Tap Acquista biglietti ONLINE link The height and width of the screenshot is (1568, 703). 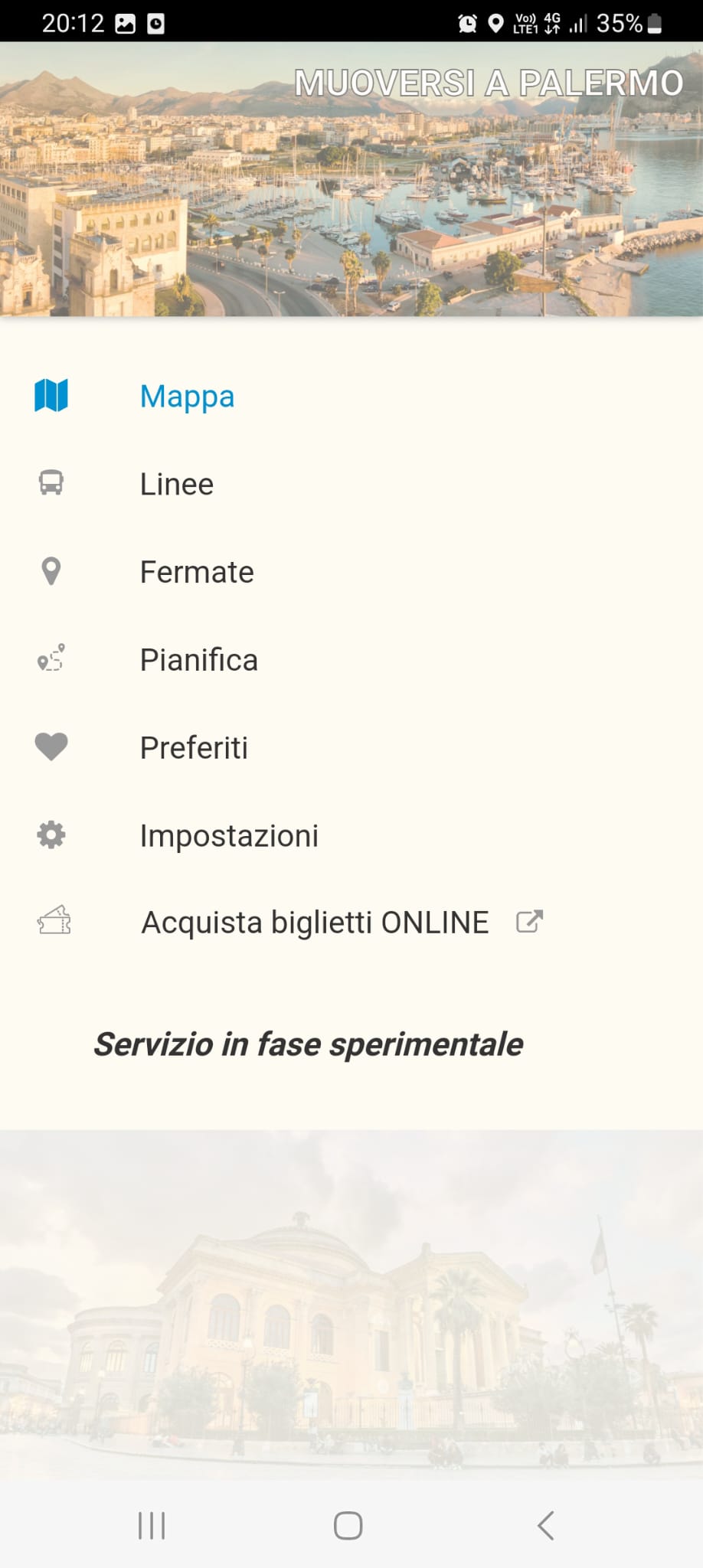coord(316,923)
